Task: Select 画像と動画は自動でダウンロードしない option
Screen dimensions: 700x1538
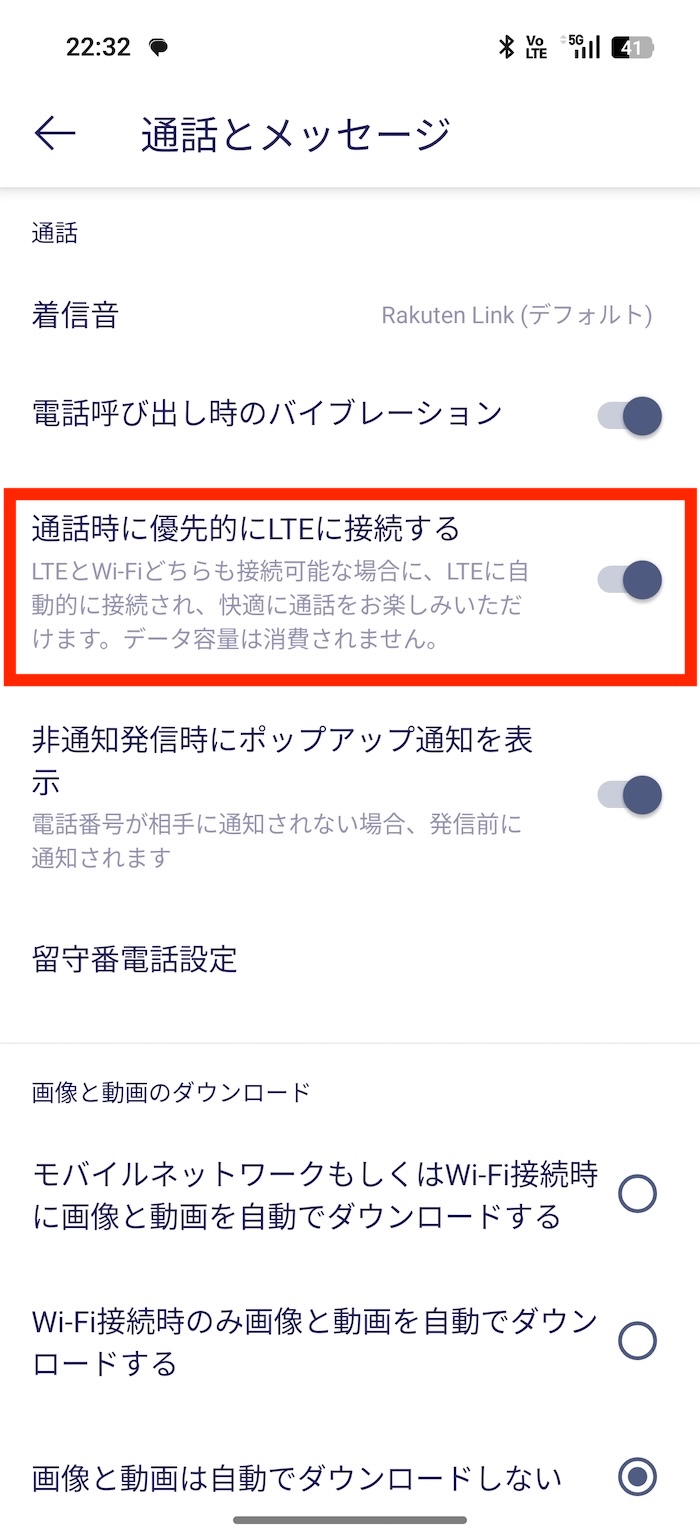Action: click(x=637, y=1477)
